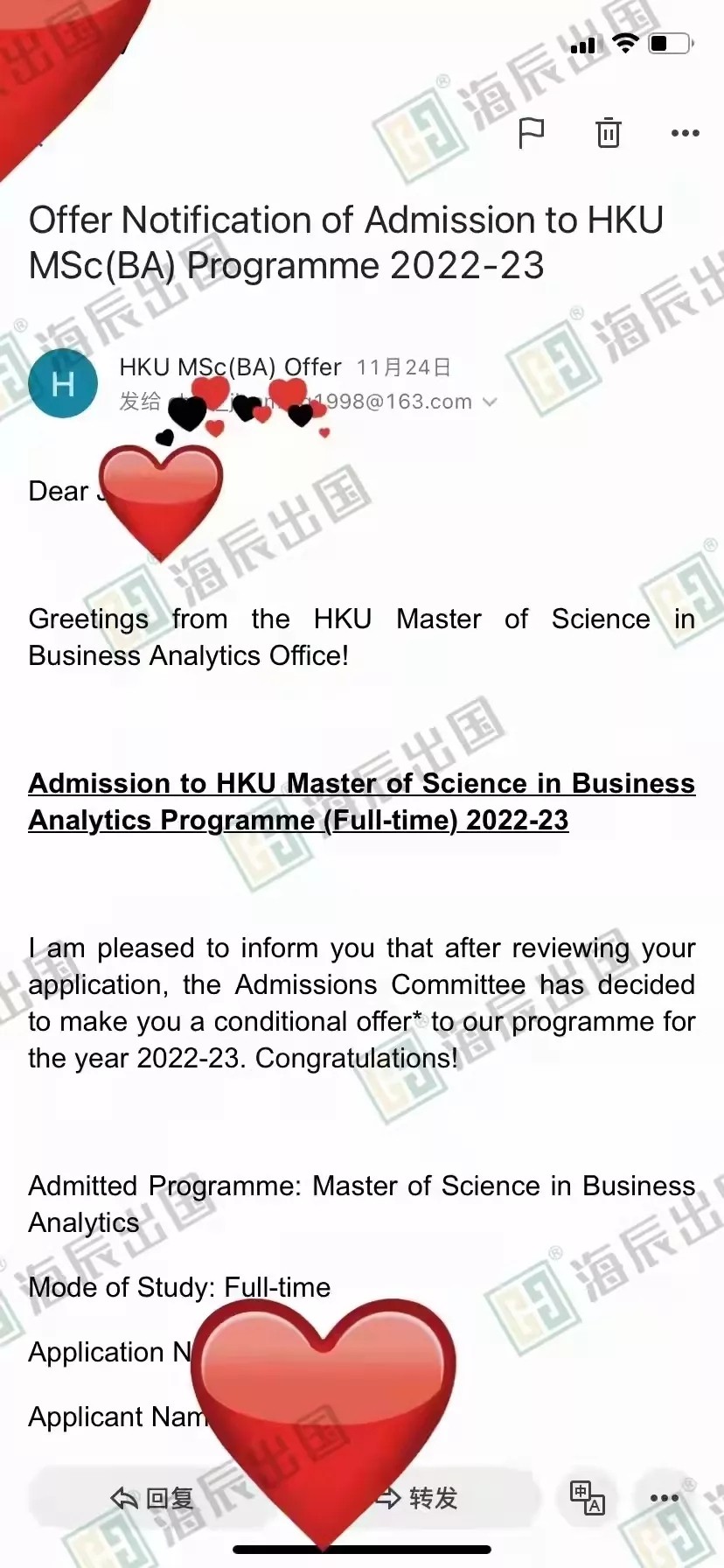Open the top overflow menu

pos(685,133)
